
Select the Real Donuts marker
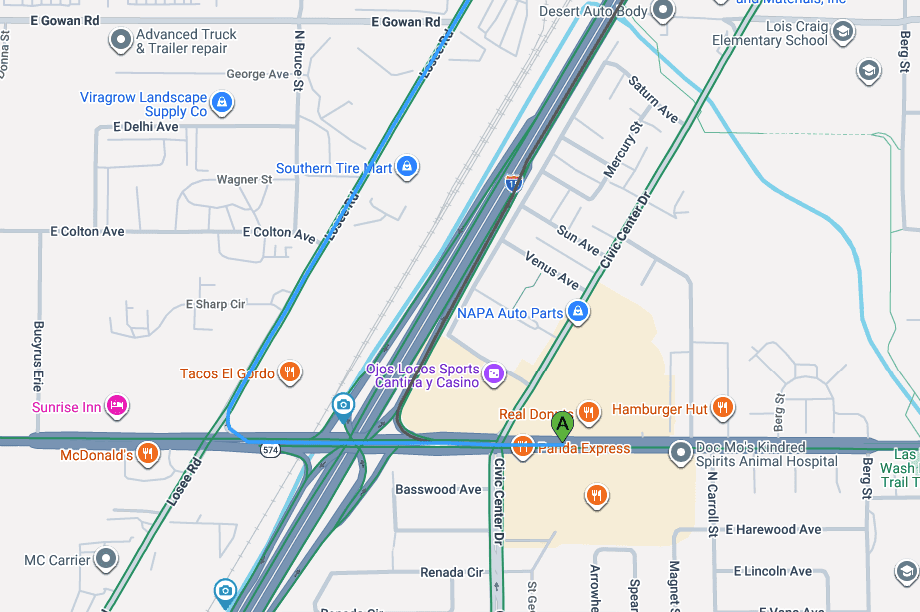pyautogui.click(x=589, y=412)
